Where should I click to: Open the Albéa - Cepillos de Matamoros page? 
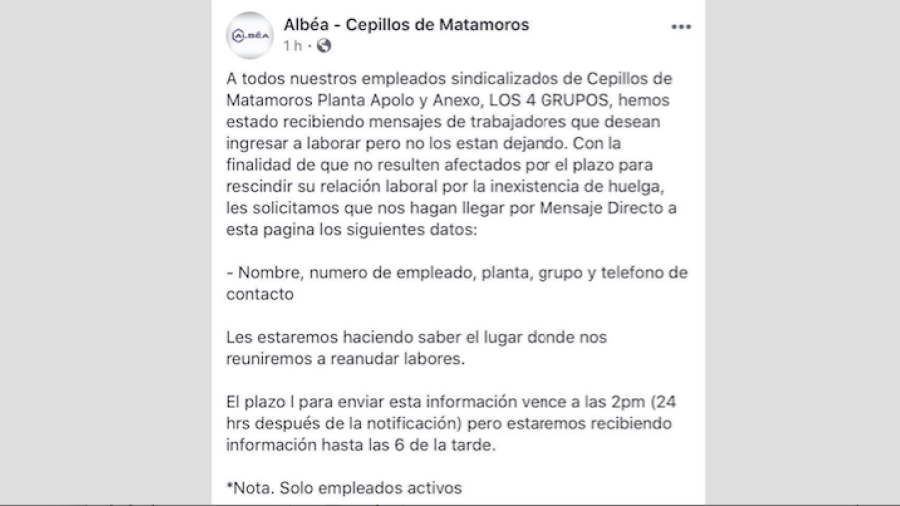click(406, 24)
